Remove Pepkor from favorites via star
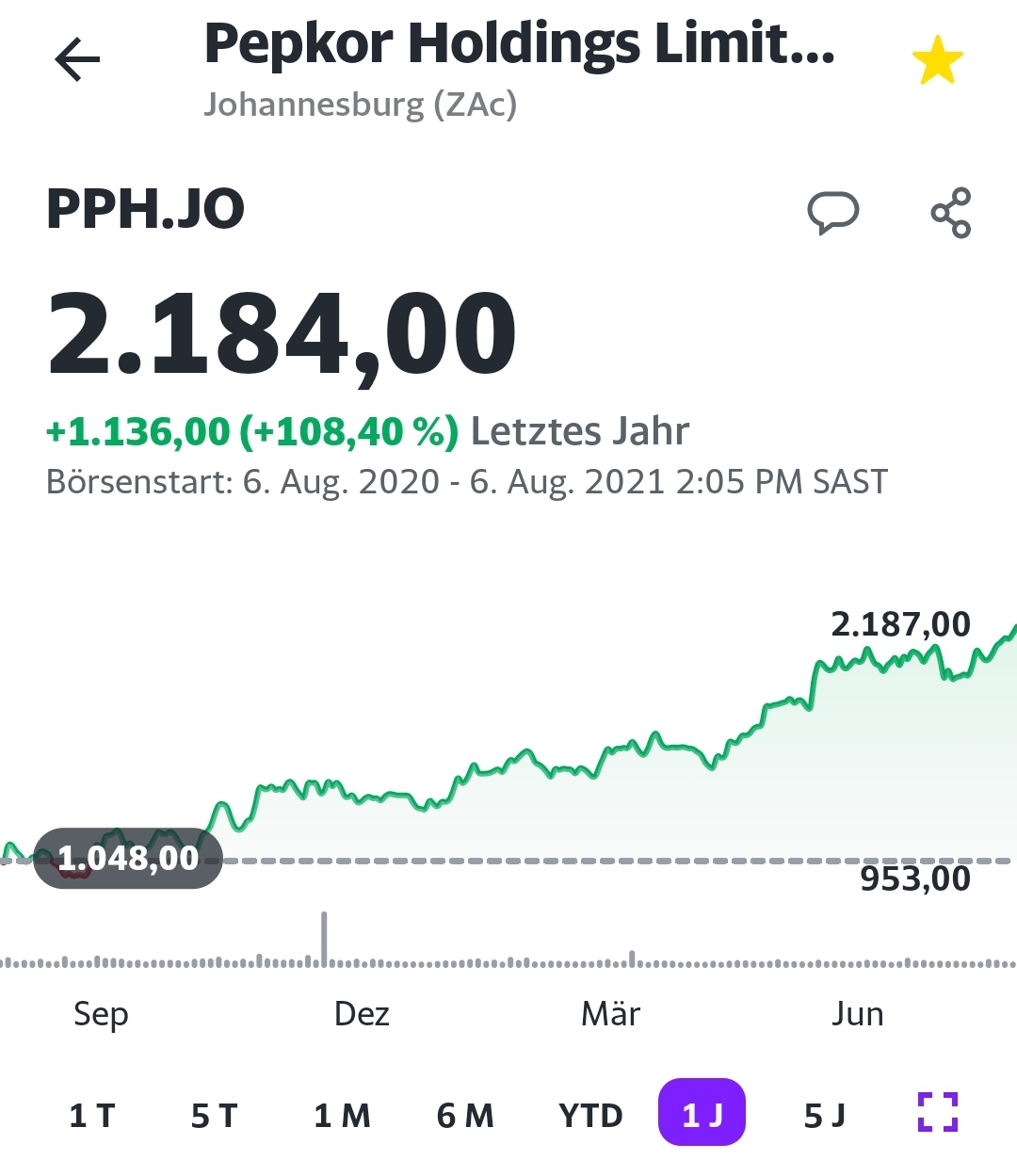Screen dimensions: 1017x1176 coord(937,61)
